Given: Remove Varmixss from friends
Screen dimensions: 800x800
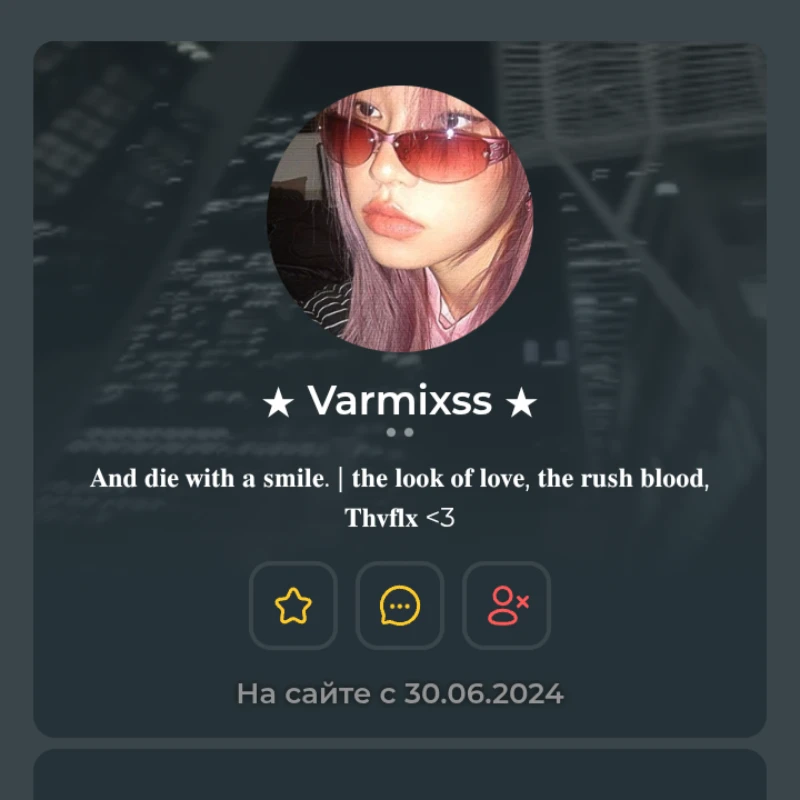Looking at the screenshot, I should [x=507, y=606].
